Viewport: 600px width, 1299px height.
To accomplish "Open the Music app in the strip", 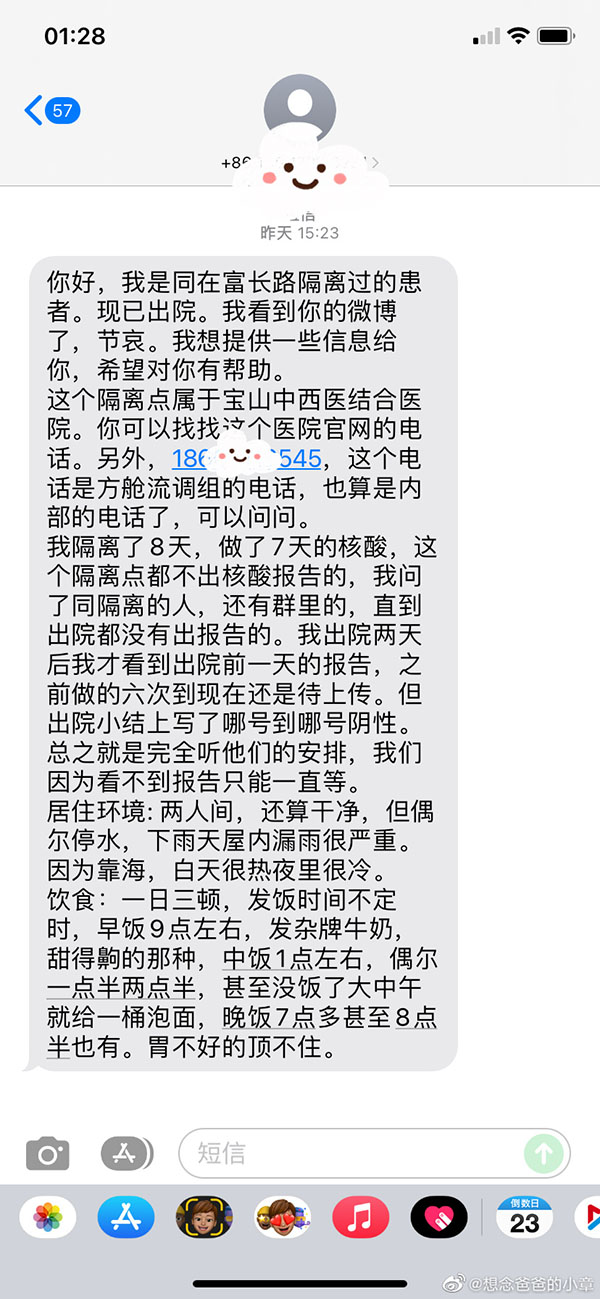I will (360, 1217).
